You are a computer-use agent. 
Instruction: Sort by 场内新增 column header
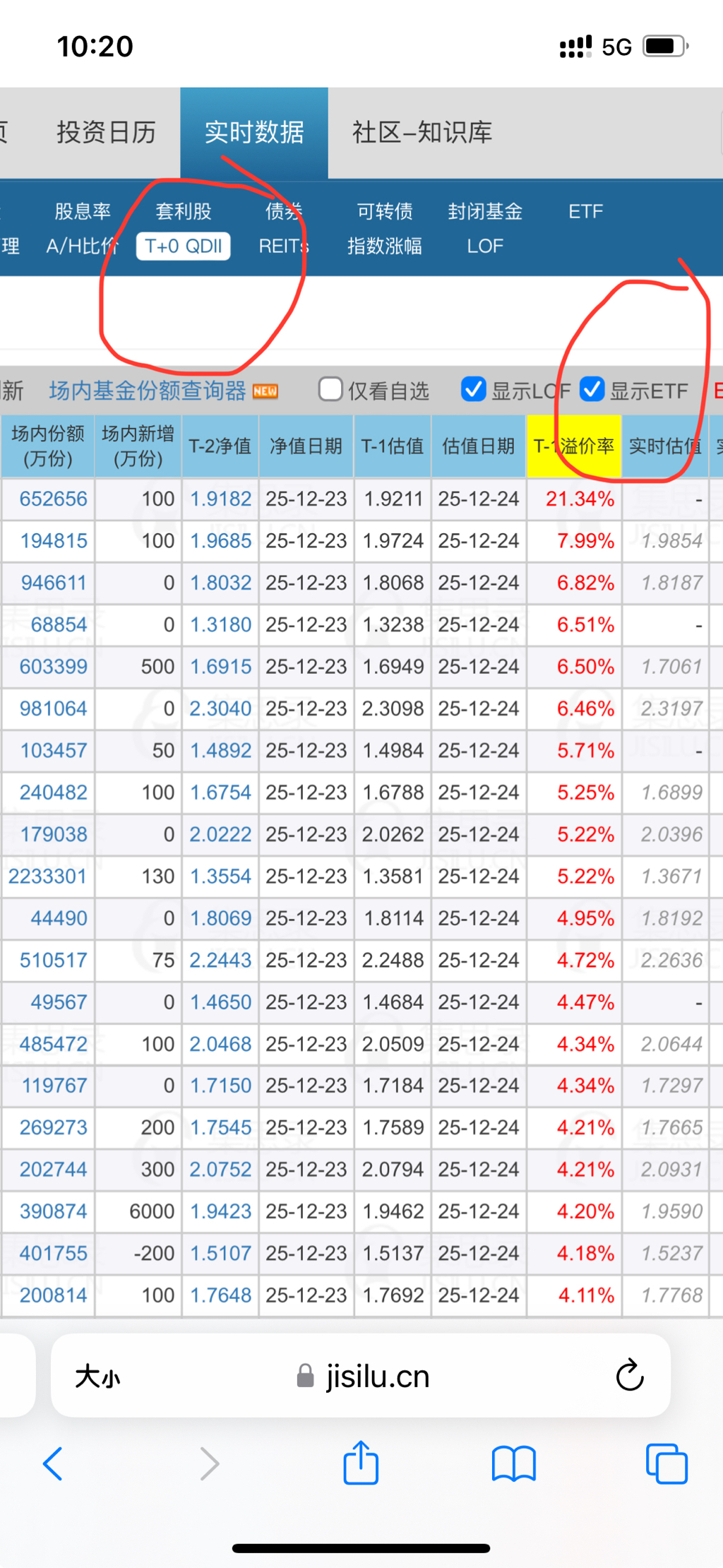[138, 446]
